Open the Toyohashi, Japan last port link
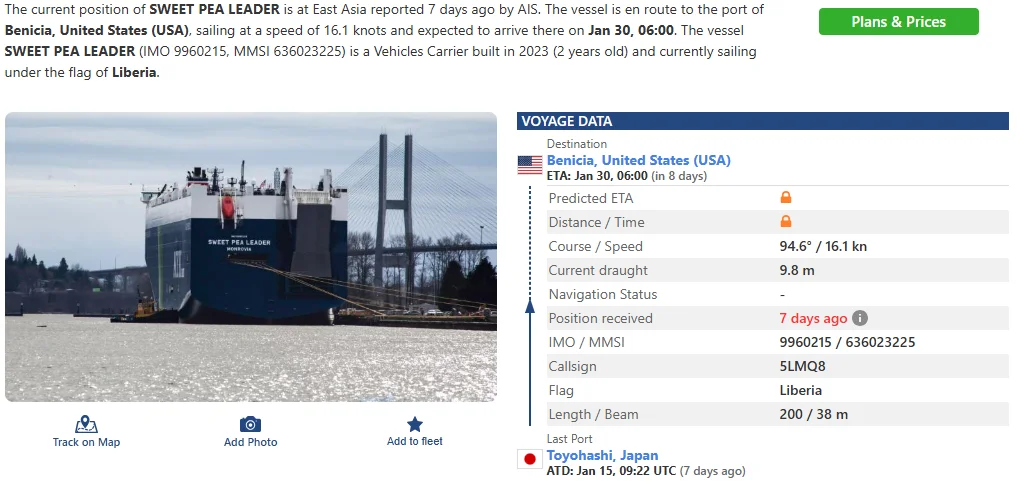This screenshot has height=490, width=1026. tap(602, 455)
